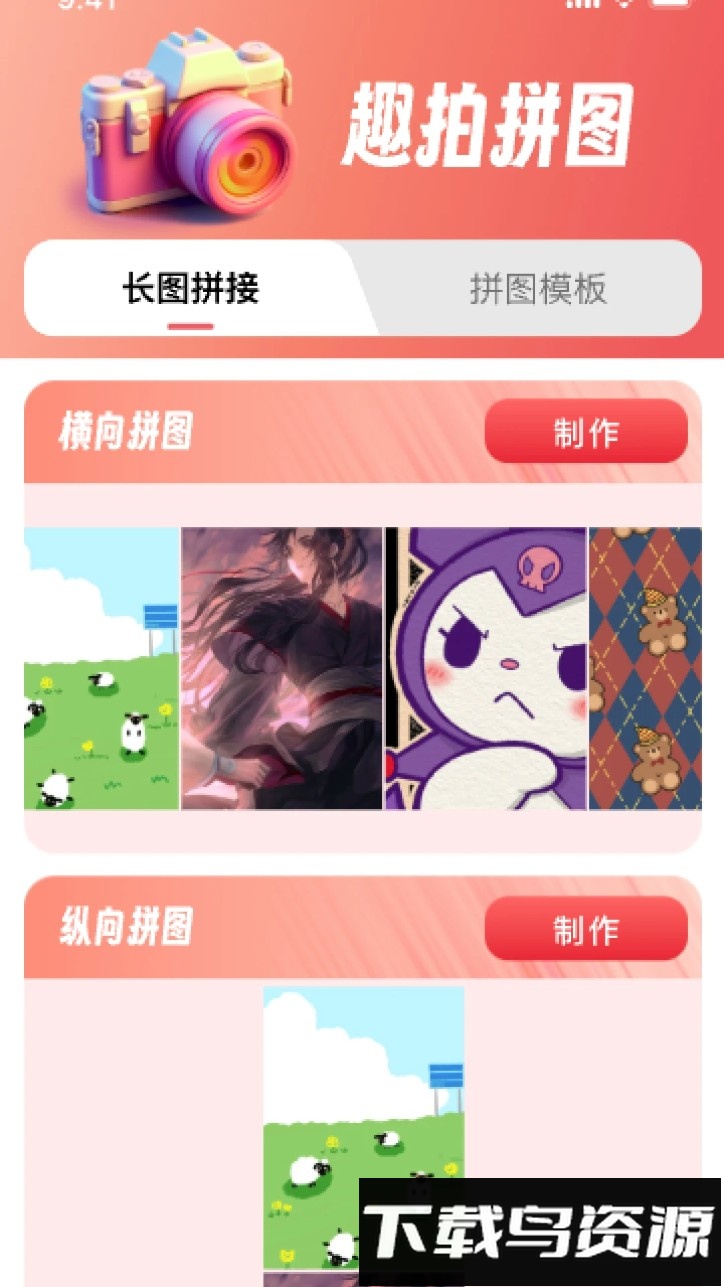Click the 纵向拼图 section heading
The width and height of the screenshot is (724, 1287).
(x=125, y=928)
